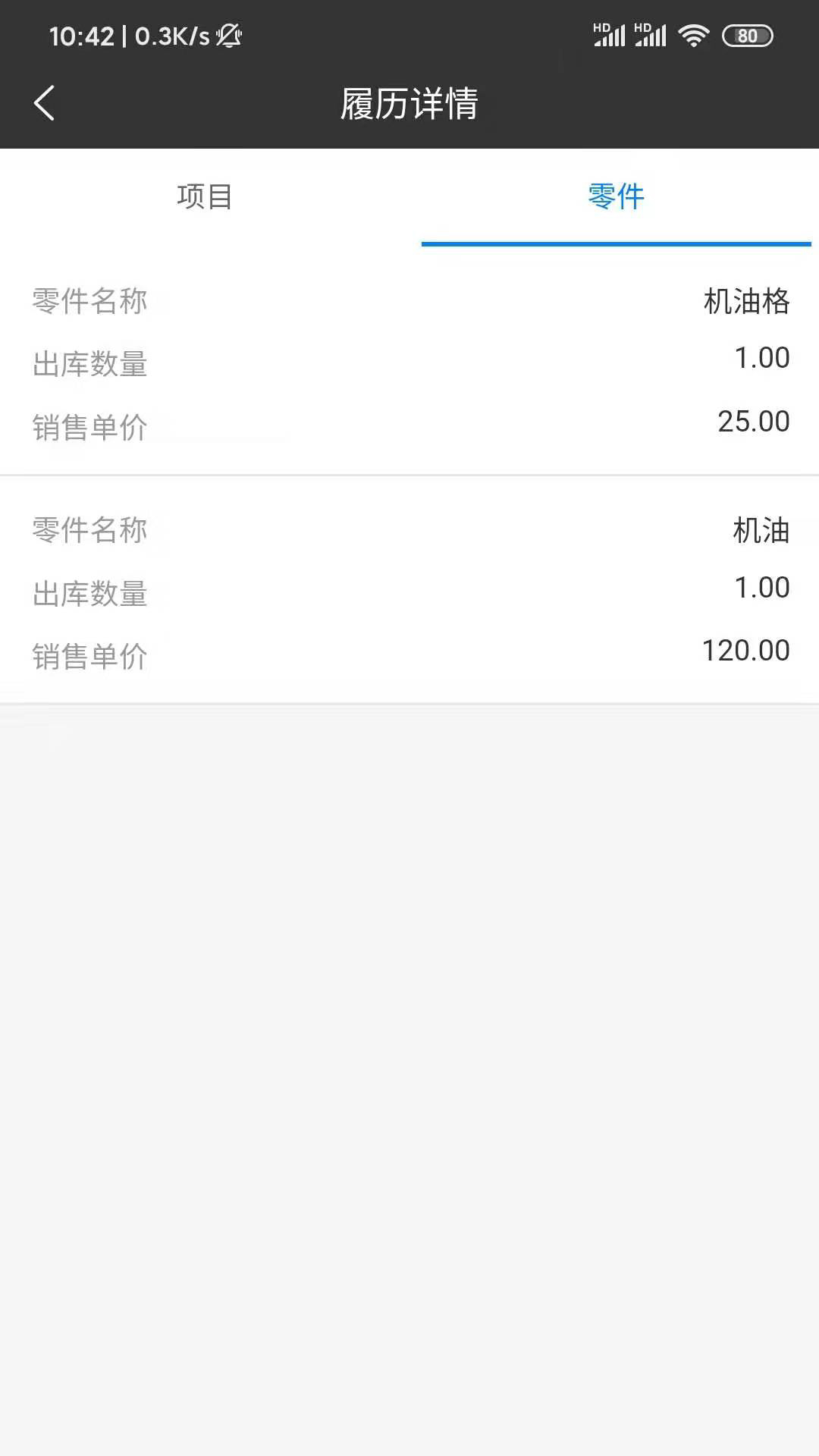819x1456 pixels.
Task: Switch to the 项目 tab
Action: 205,197
